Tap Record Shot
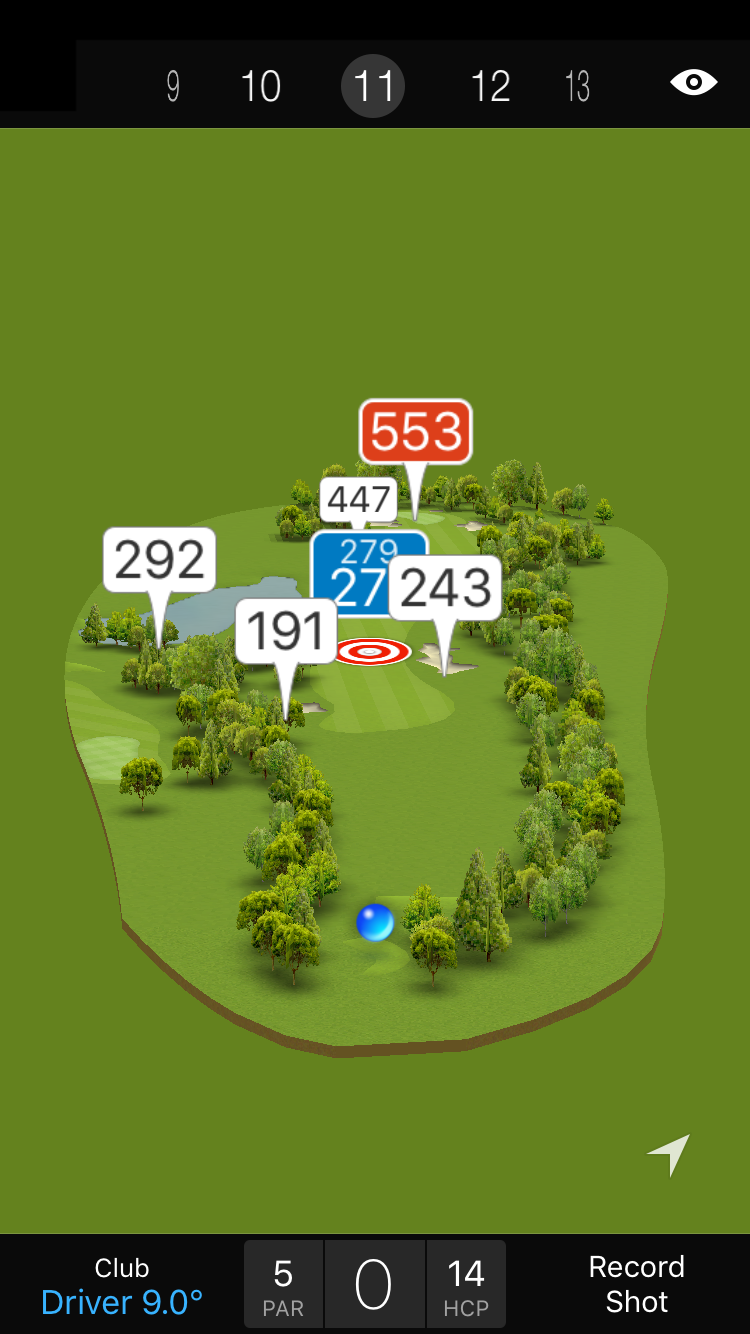750x1334 pixels. pyautogui.click(x=636, y=1285)
